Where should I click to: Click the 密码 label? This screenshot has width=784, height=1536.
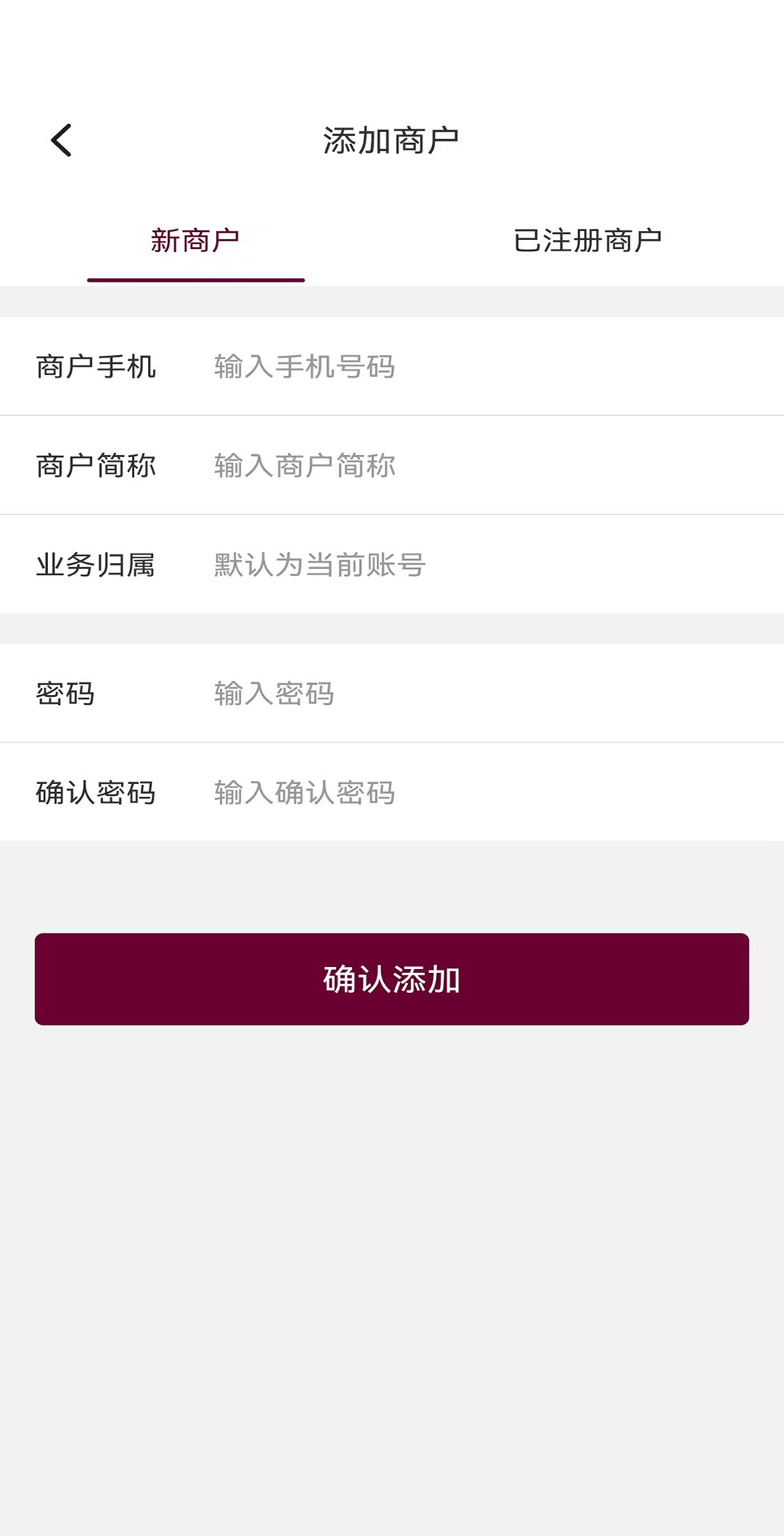point(64,694)
